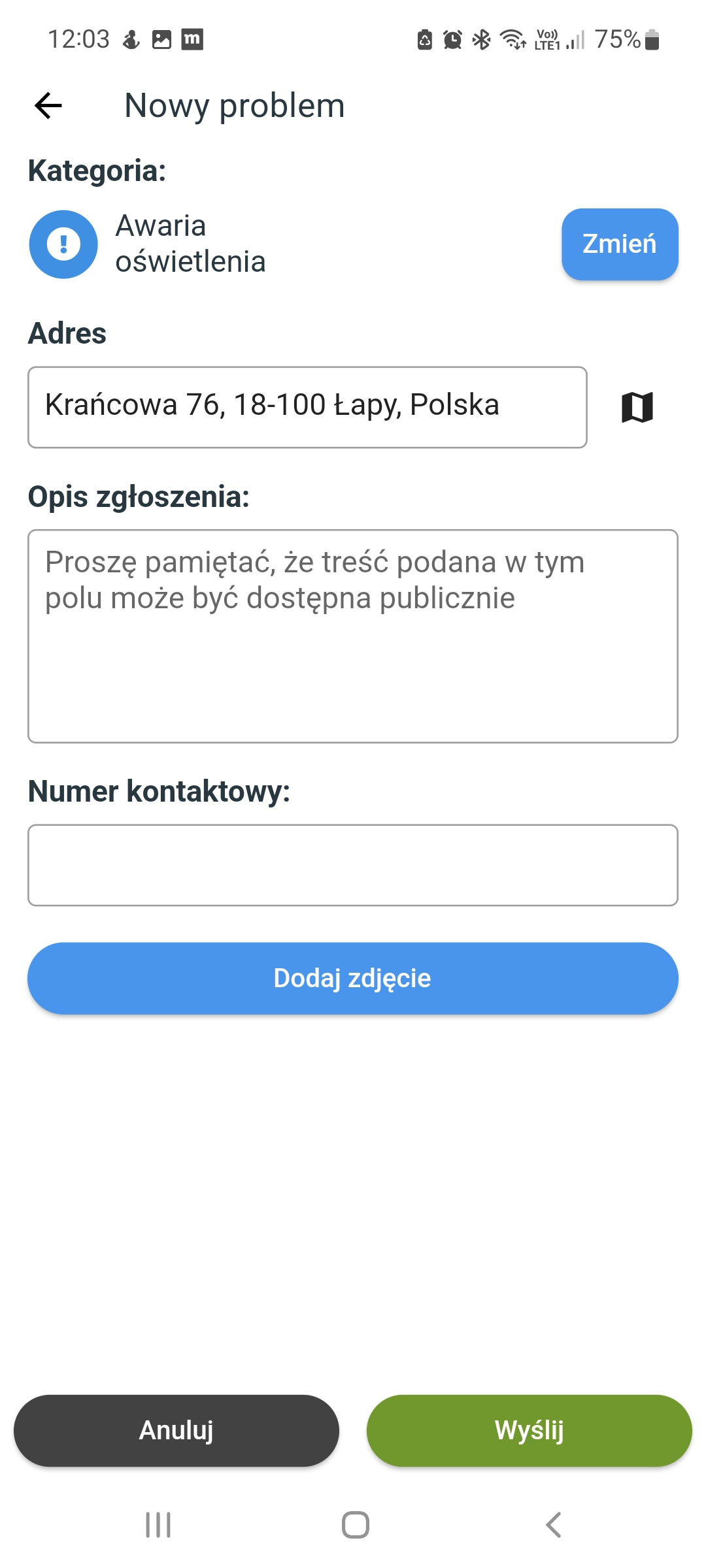Tap Dodaj zdjęcie to add a photo
The width and height of the screenshot is (706, 1568).
pyautogui.click(x=353, y=978)
